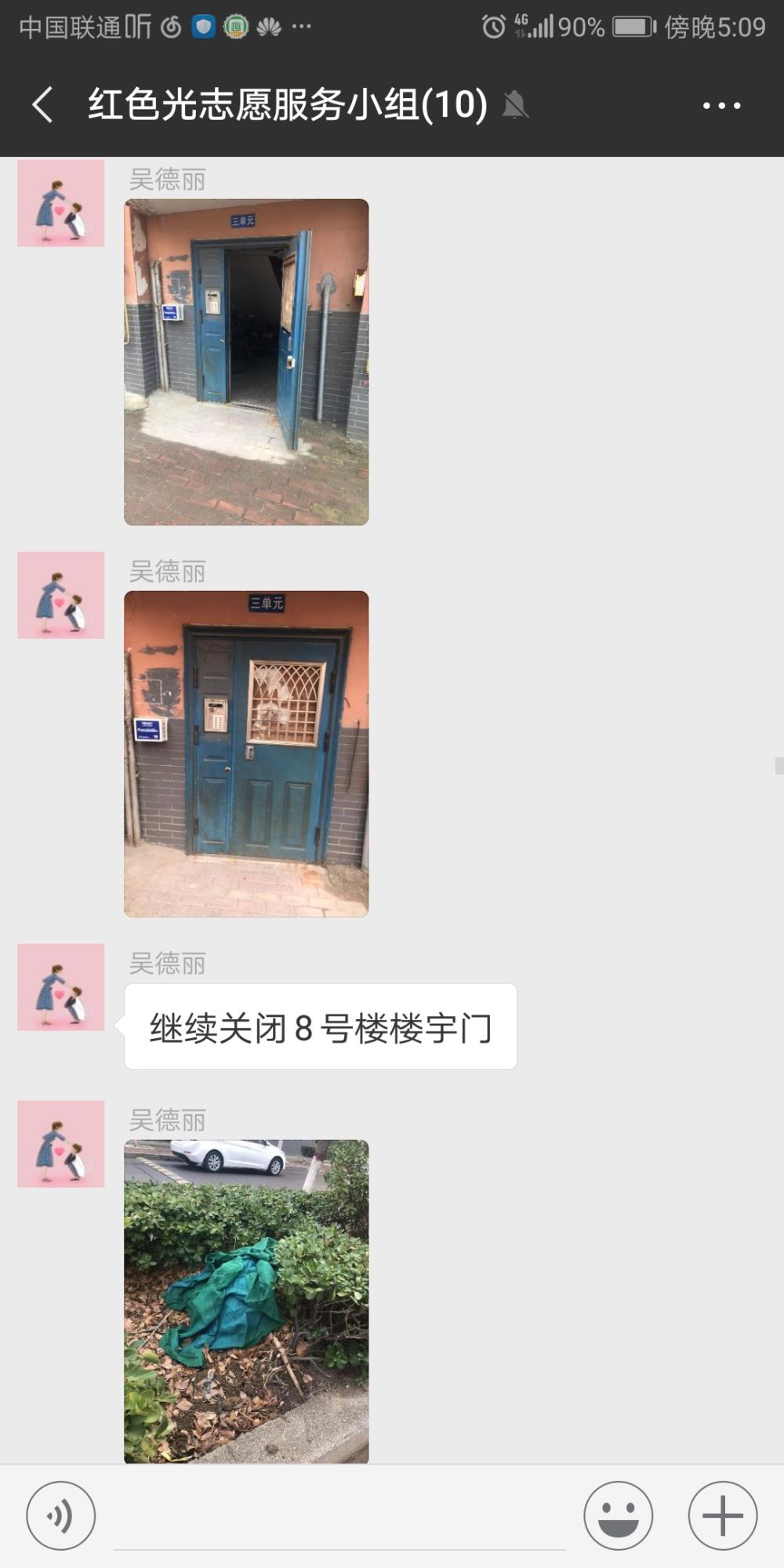The width and height of the screenshot is (784, 1568).
Task: Open the photo of green cloth in bushes
Action: coord(246,1301)
